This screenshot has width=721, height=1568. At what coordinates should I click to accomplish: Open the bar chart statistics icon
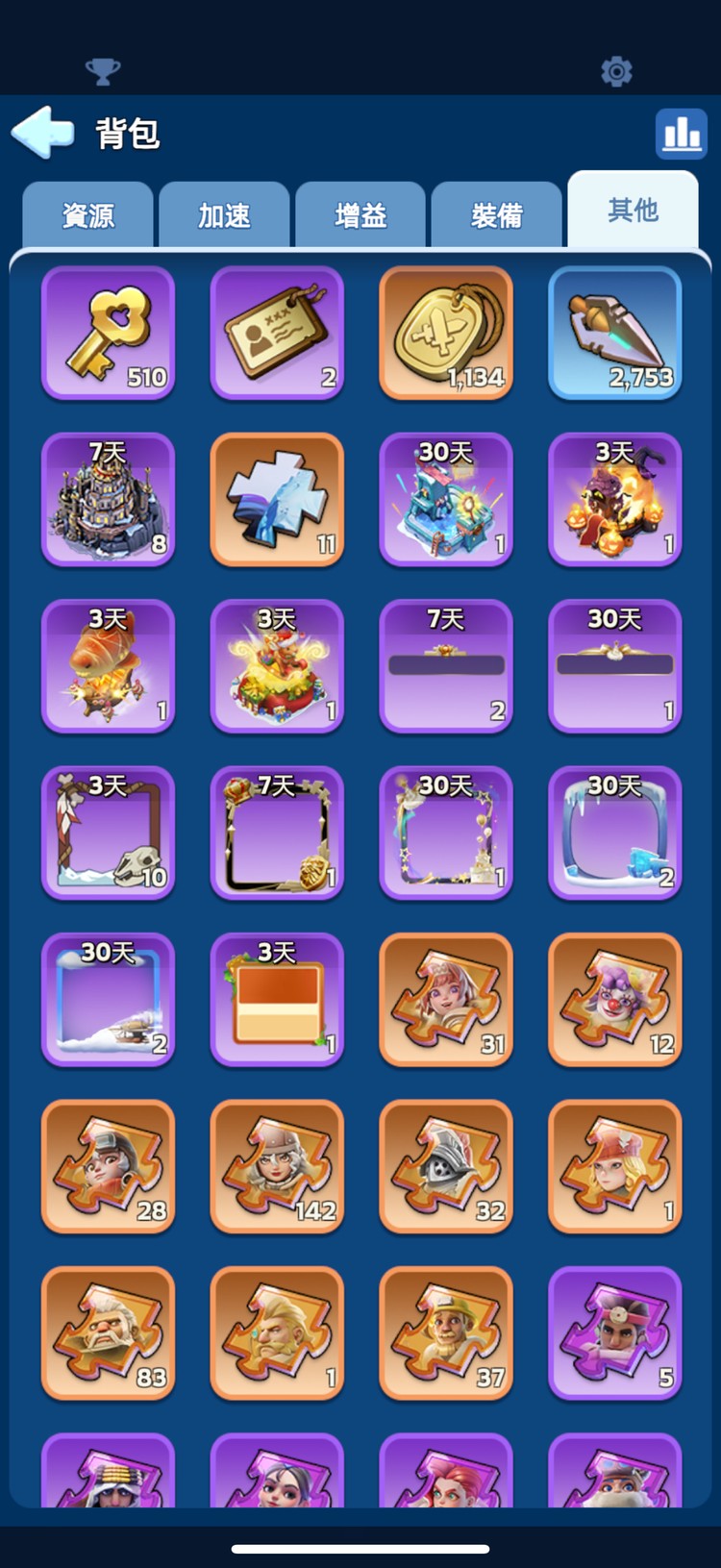click(x=681, y=133)
